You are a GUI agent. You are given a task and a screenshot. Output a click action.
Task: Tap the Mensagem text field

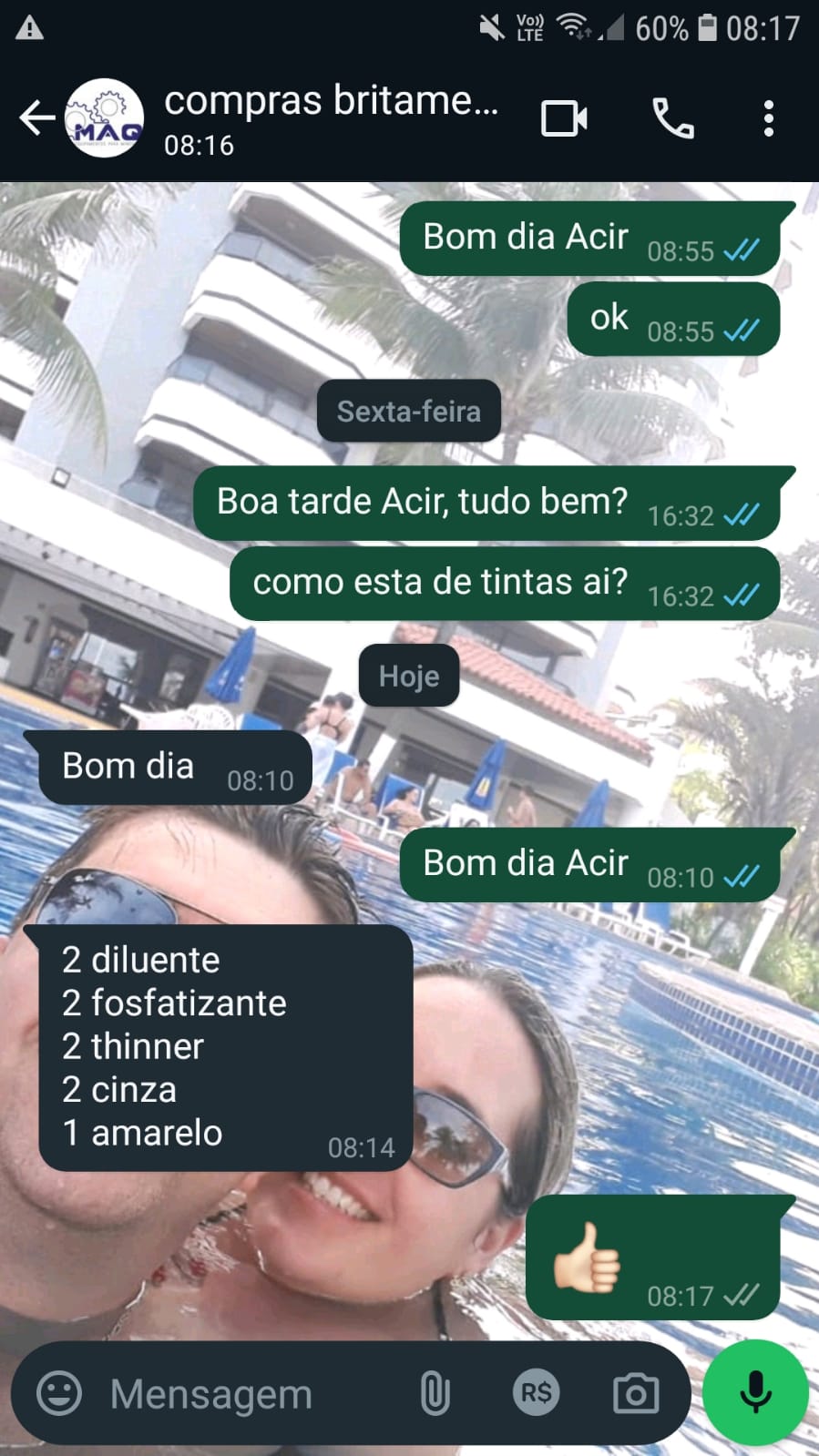246,1393
